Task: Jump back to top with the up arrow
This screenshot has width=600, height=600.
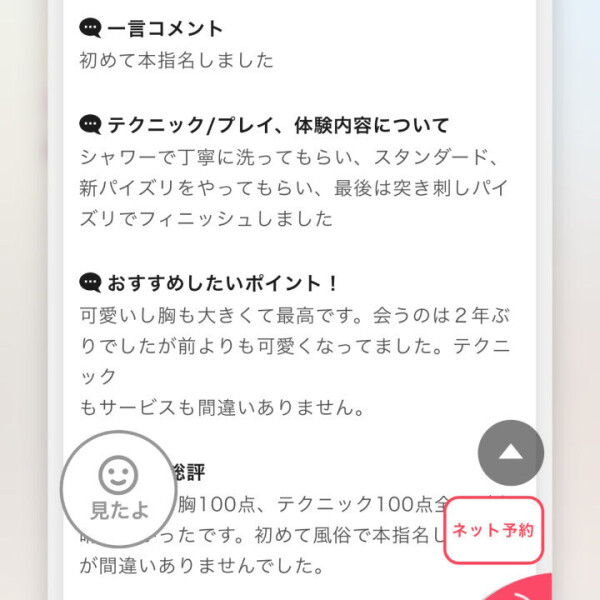Action: (510, 453)
